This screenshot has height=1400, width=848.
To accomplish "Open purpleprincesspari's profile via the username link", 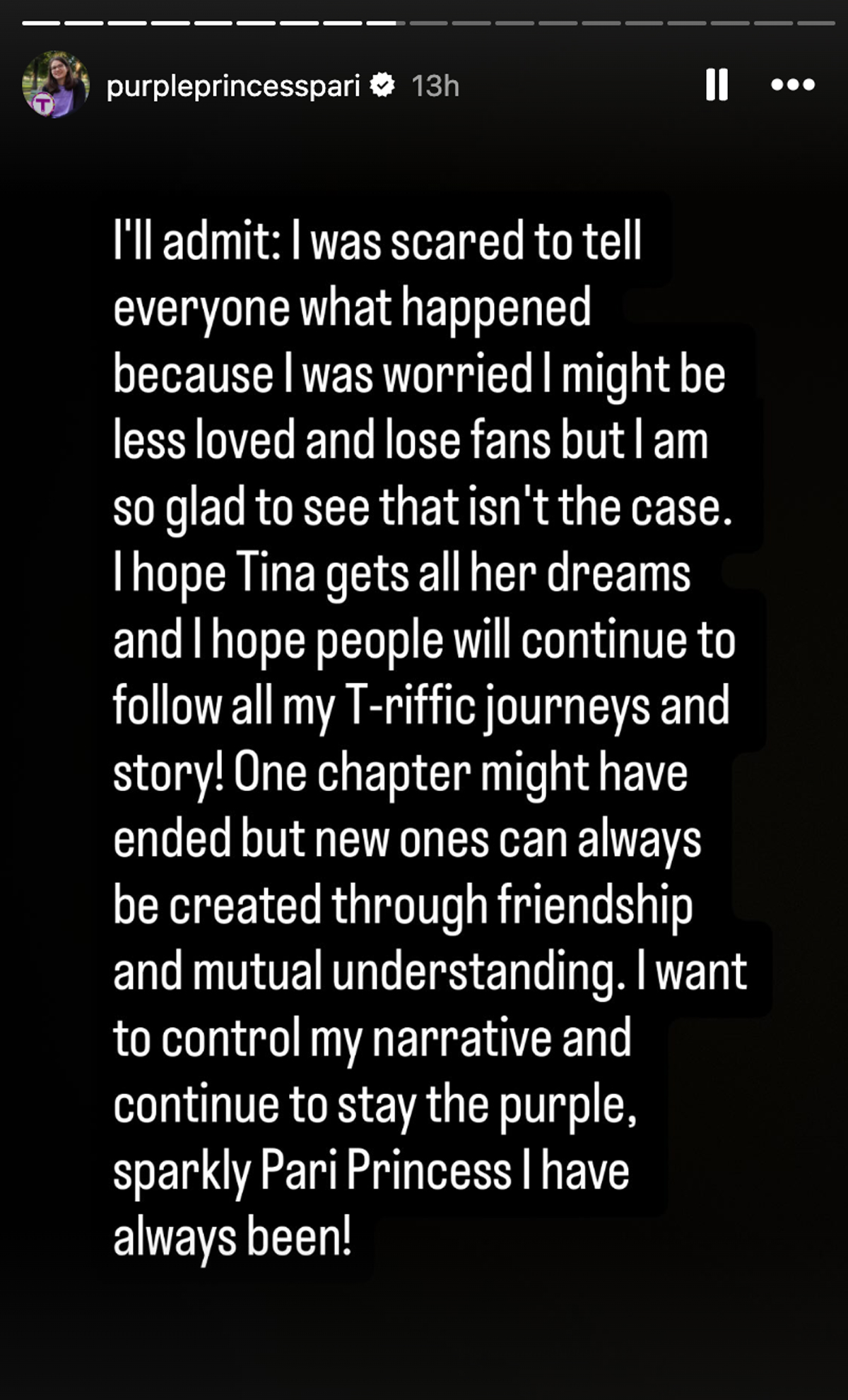I will point(233,86).
